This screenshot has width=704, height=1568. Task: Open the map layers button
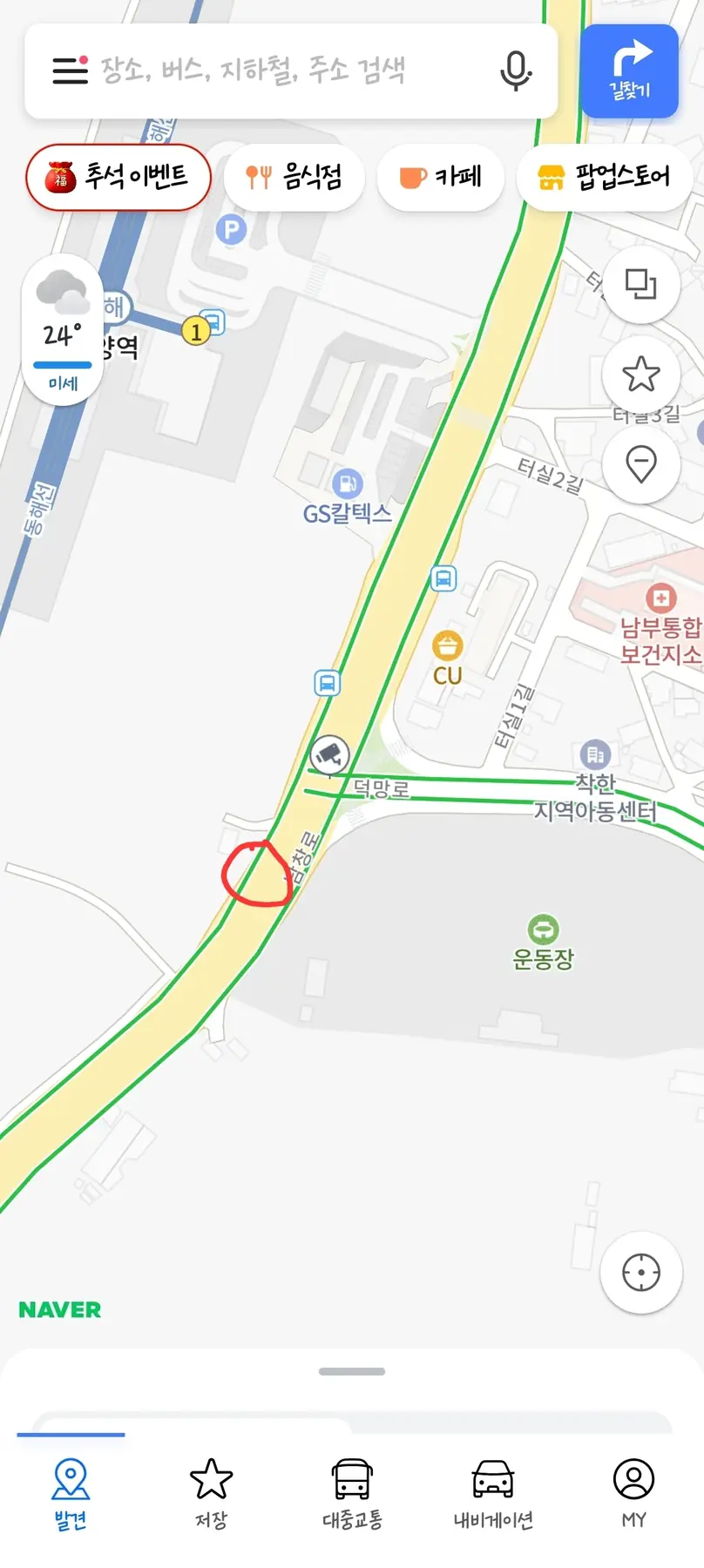coord(641,284)
